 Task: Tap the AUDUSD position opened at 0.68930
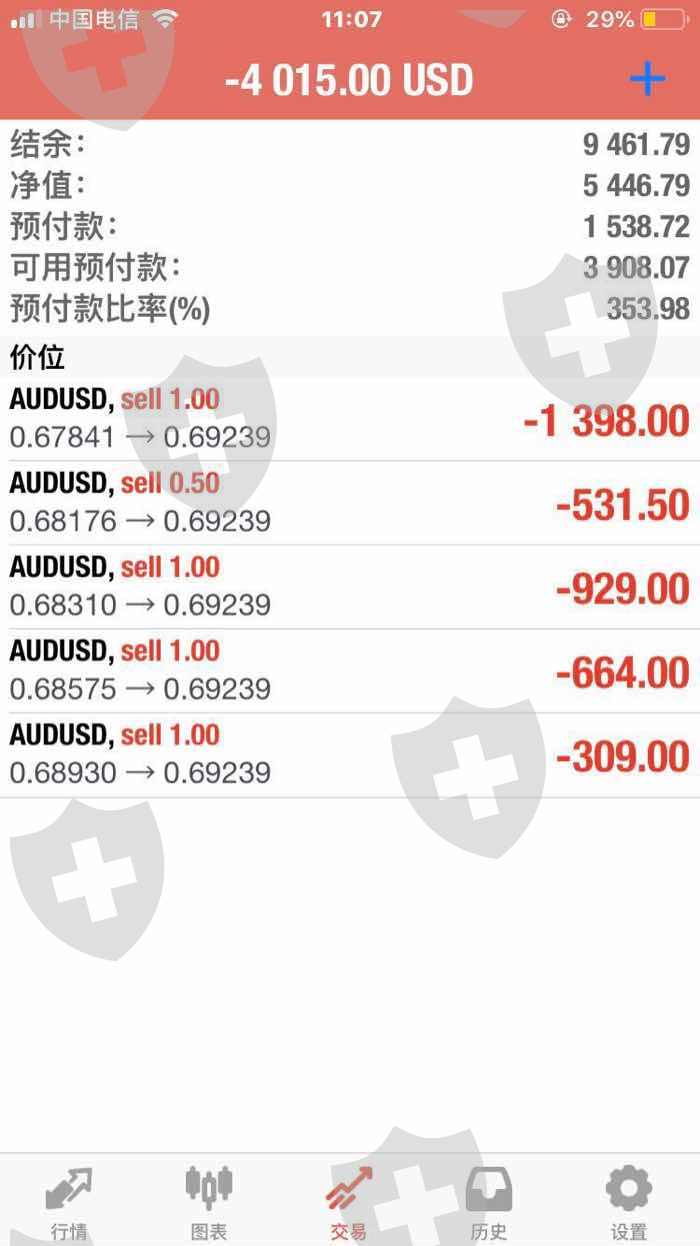click(350, 755)
